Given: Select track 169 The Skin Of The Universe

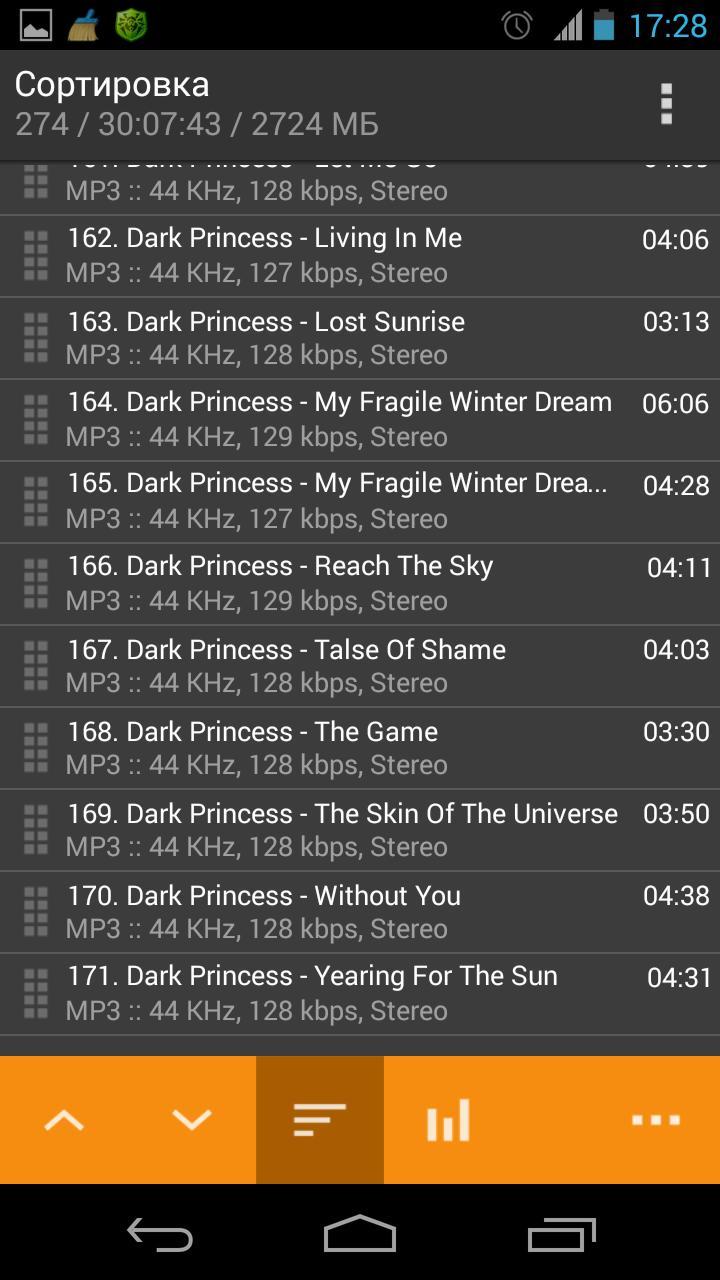Looking at the screenshot, I should click(x=340, y=830).
